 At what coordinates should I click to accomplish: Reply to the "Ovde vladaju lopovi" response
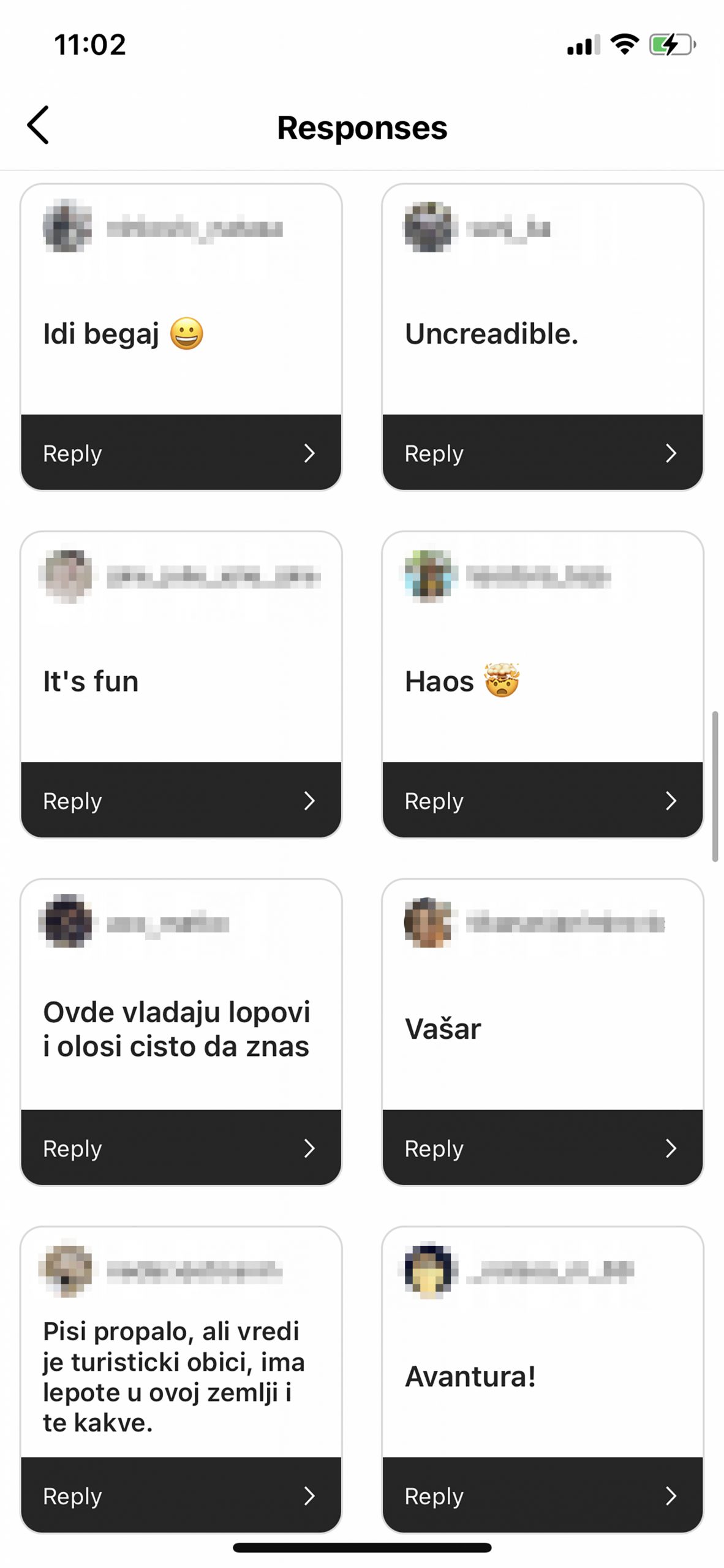(x=181, y=1147)
